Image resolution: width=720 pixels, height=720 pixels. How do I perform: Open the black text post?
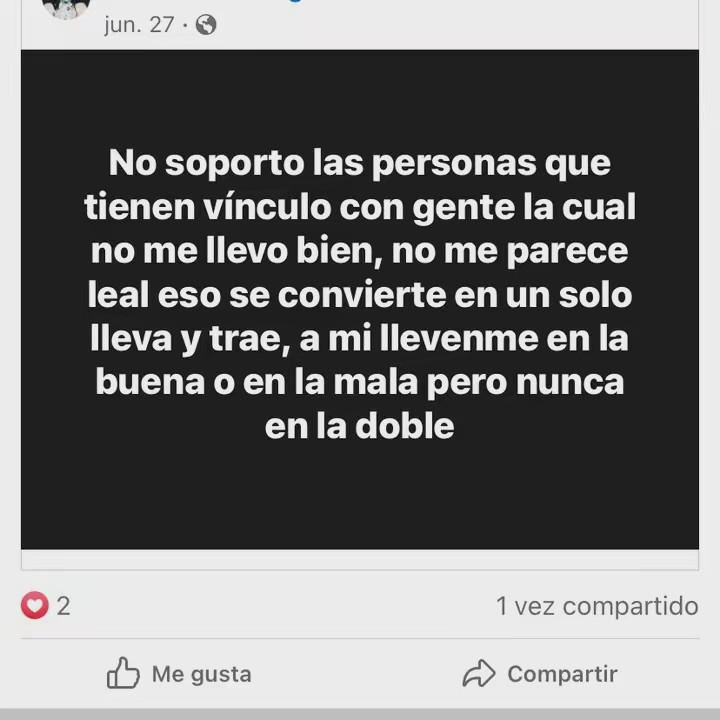[360, 300]
